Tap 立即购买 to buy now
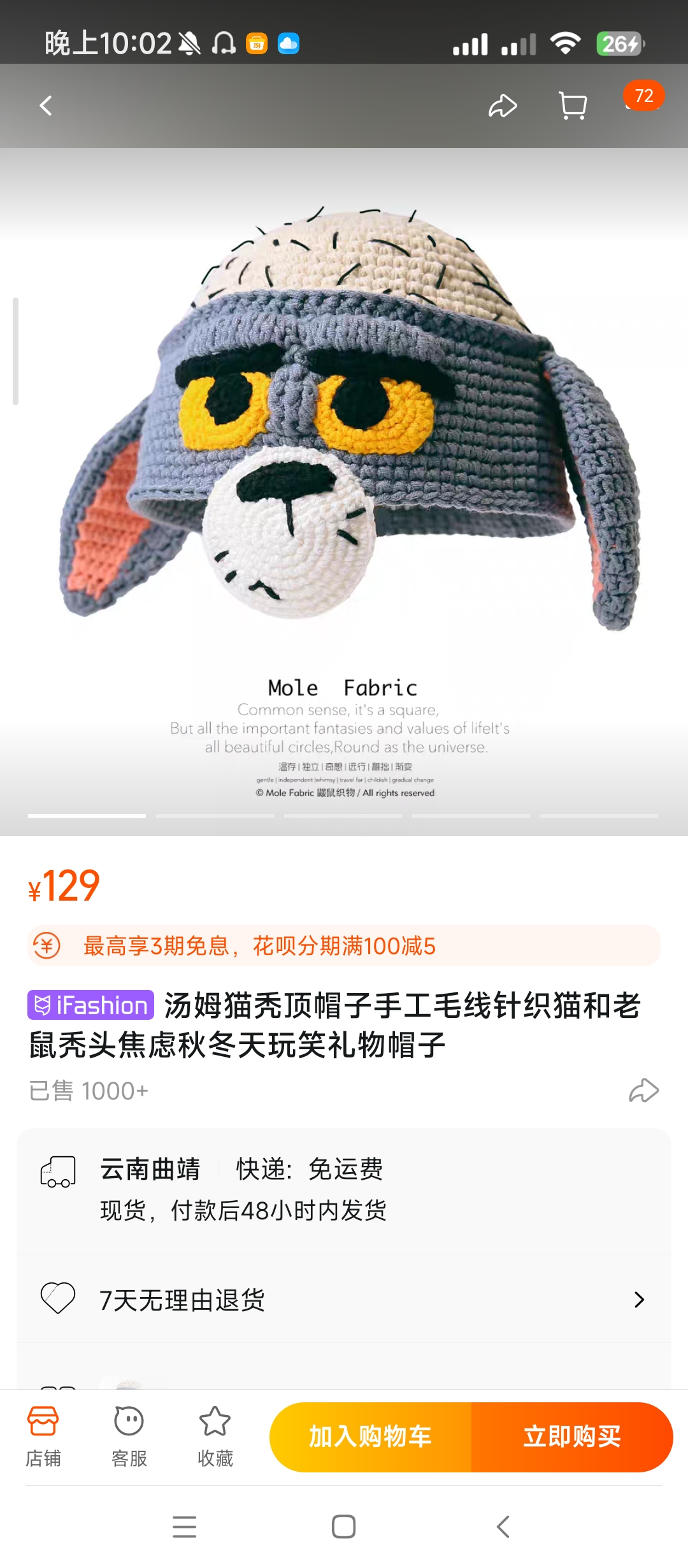 (x=571, y=1437)
